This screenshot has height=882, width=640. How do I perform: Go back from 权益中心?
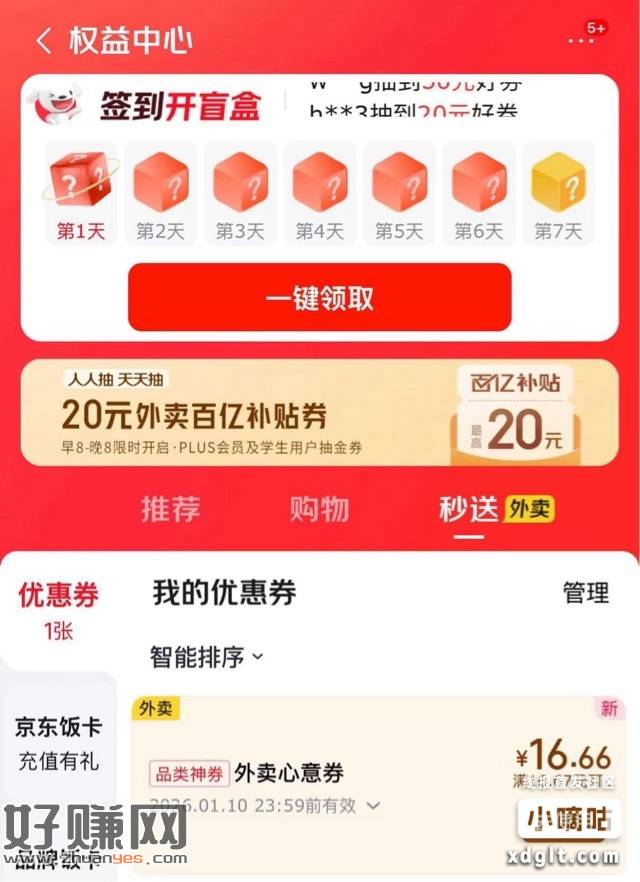tap(43, 41)
